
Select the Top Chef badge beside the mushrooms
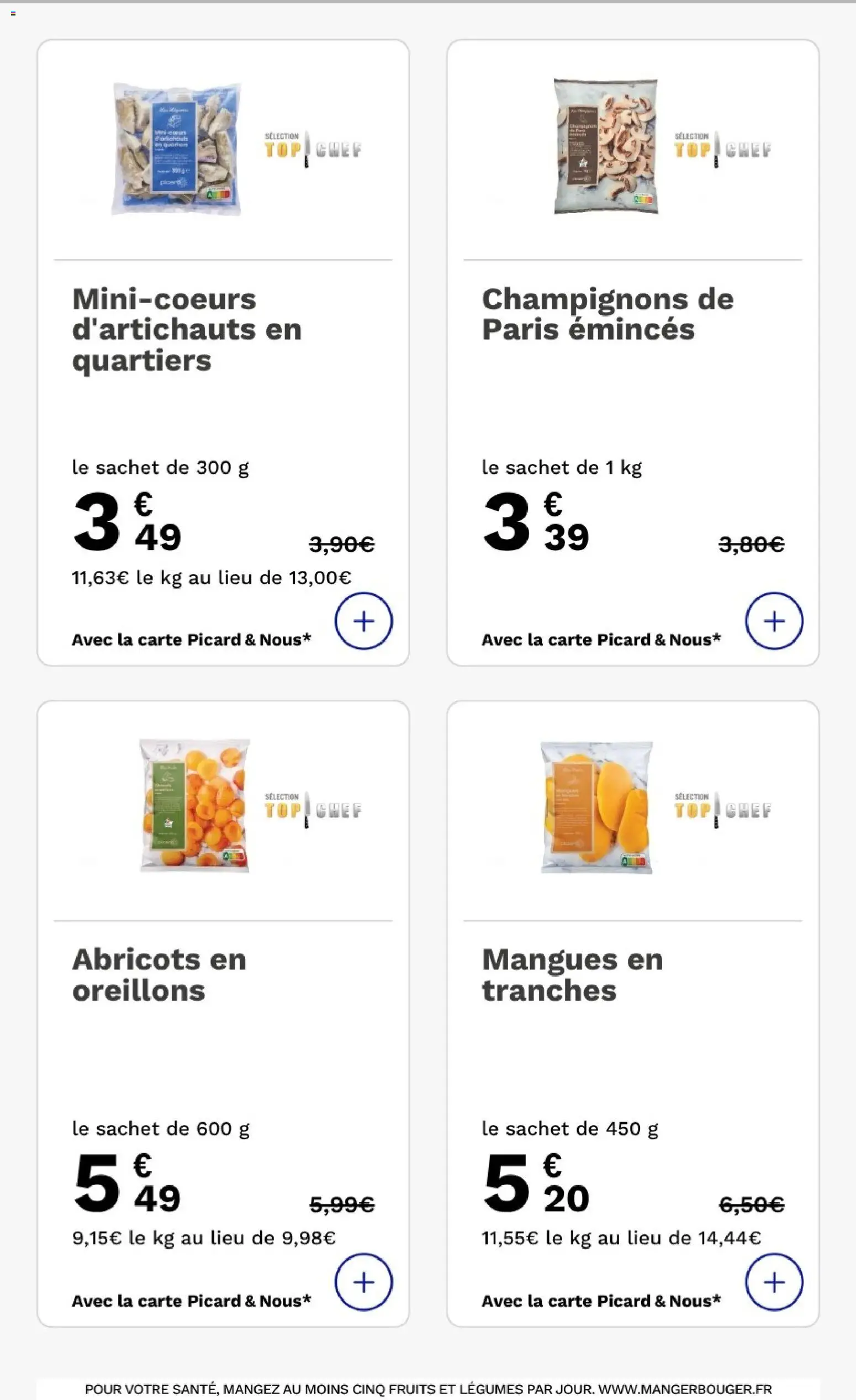tap(722, 146)
